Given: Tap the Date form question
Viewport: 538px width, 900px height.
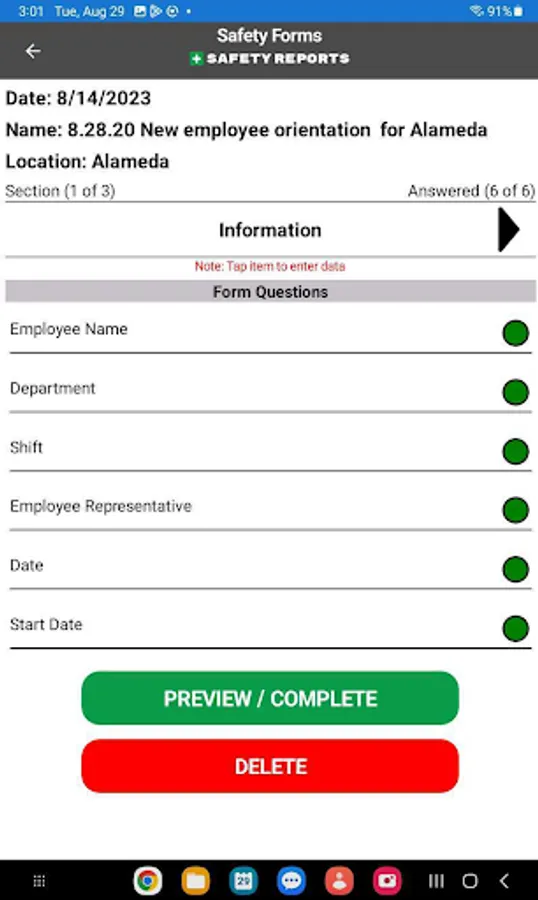Looking at the screenshot, I should [x=270, y=567].
